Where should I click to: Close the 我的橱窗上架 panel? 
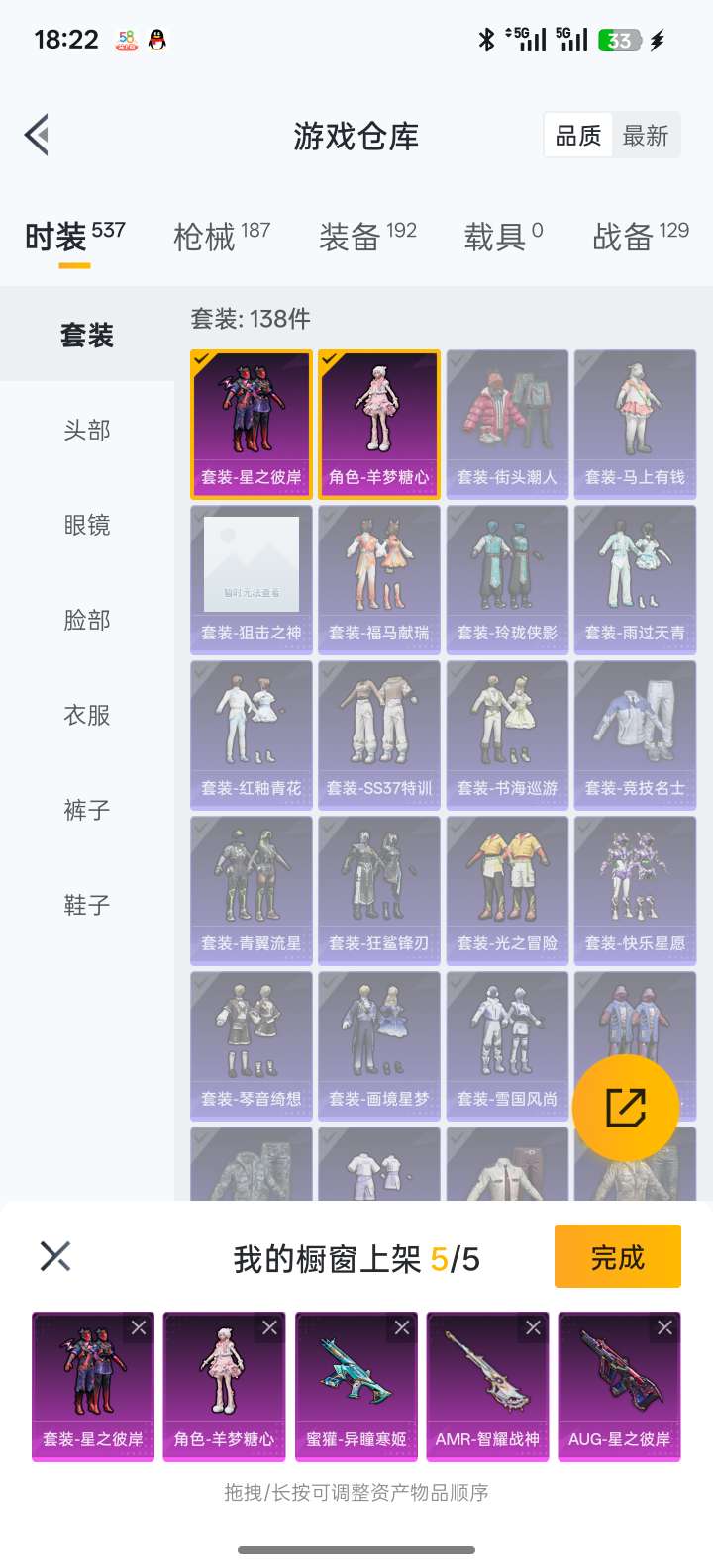coord(55,1257)
